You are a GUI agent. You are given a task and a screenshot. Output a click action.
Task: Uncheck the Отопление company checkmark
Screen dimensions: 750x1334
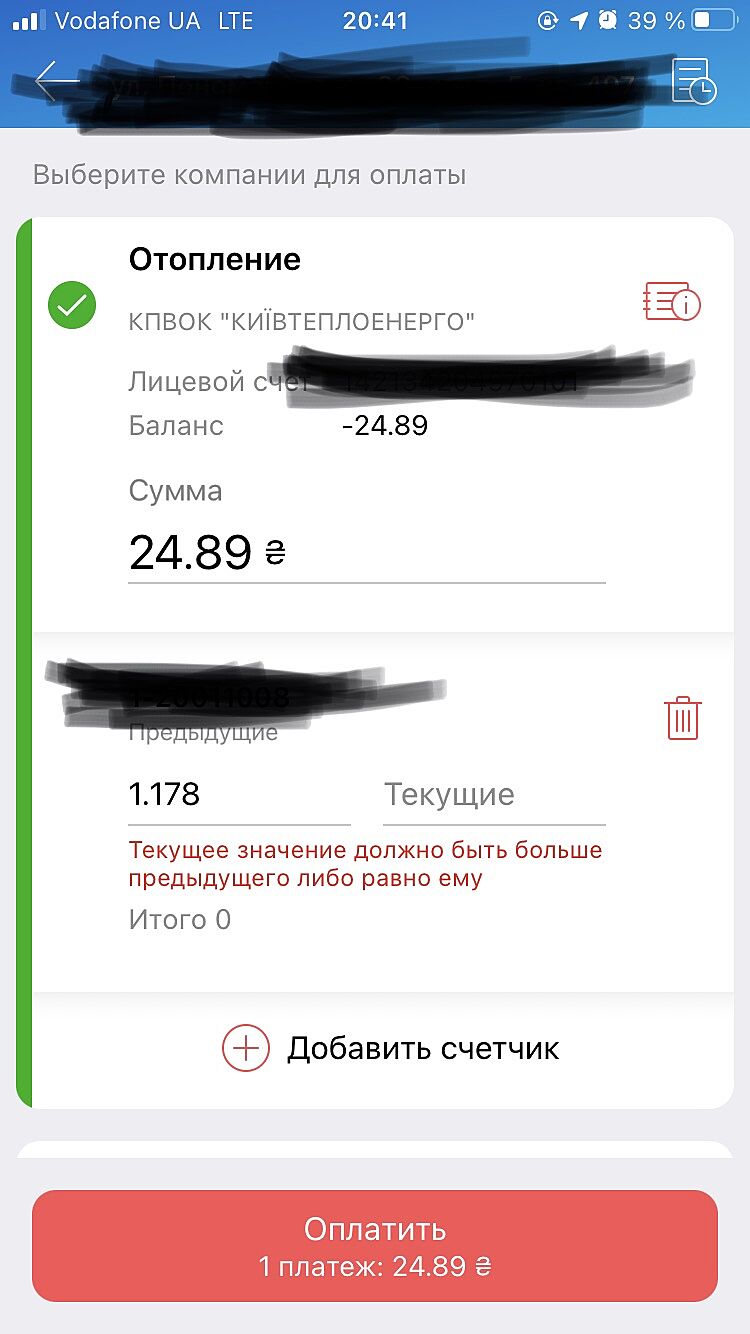coord(72,306)
